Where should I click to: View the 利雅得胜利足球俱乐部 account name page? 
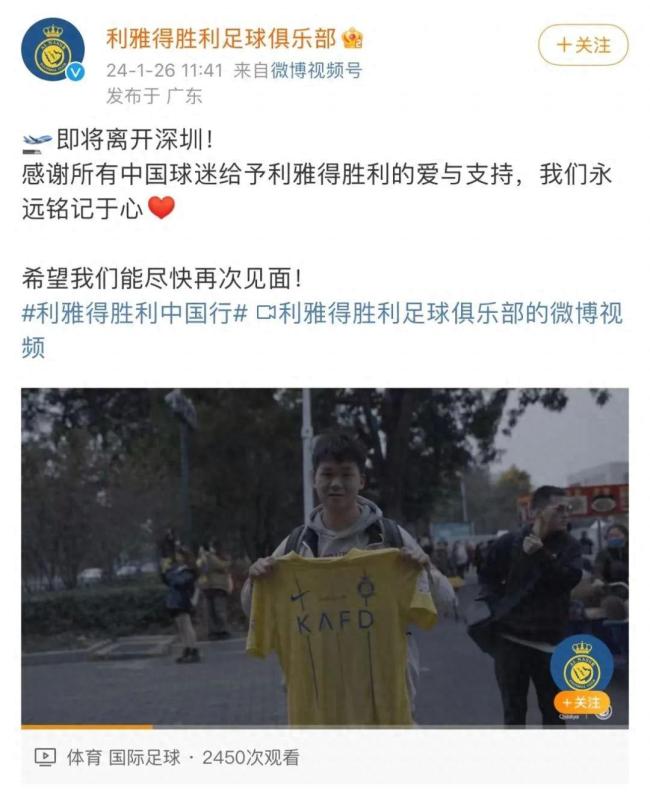(223, 38)
